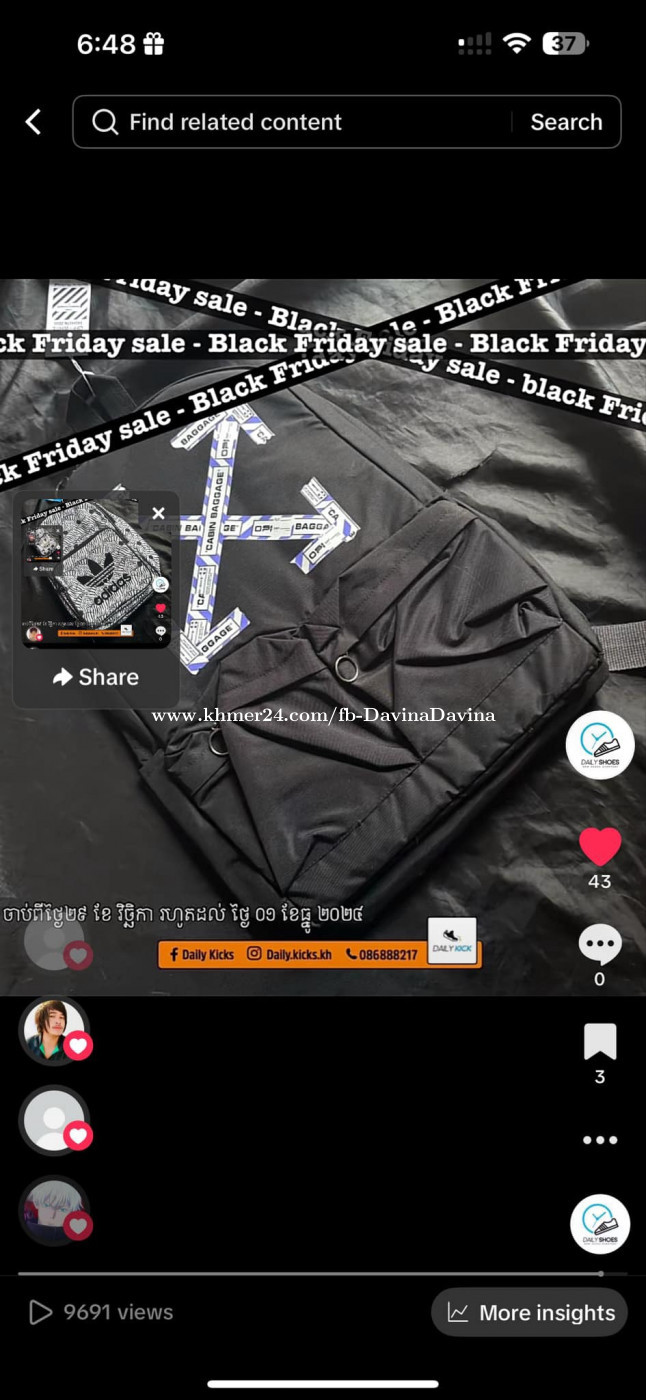
Task: Hit the Search button in the search bar
Action: pyautogui.click(x=566, y=122)
